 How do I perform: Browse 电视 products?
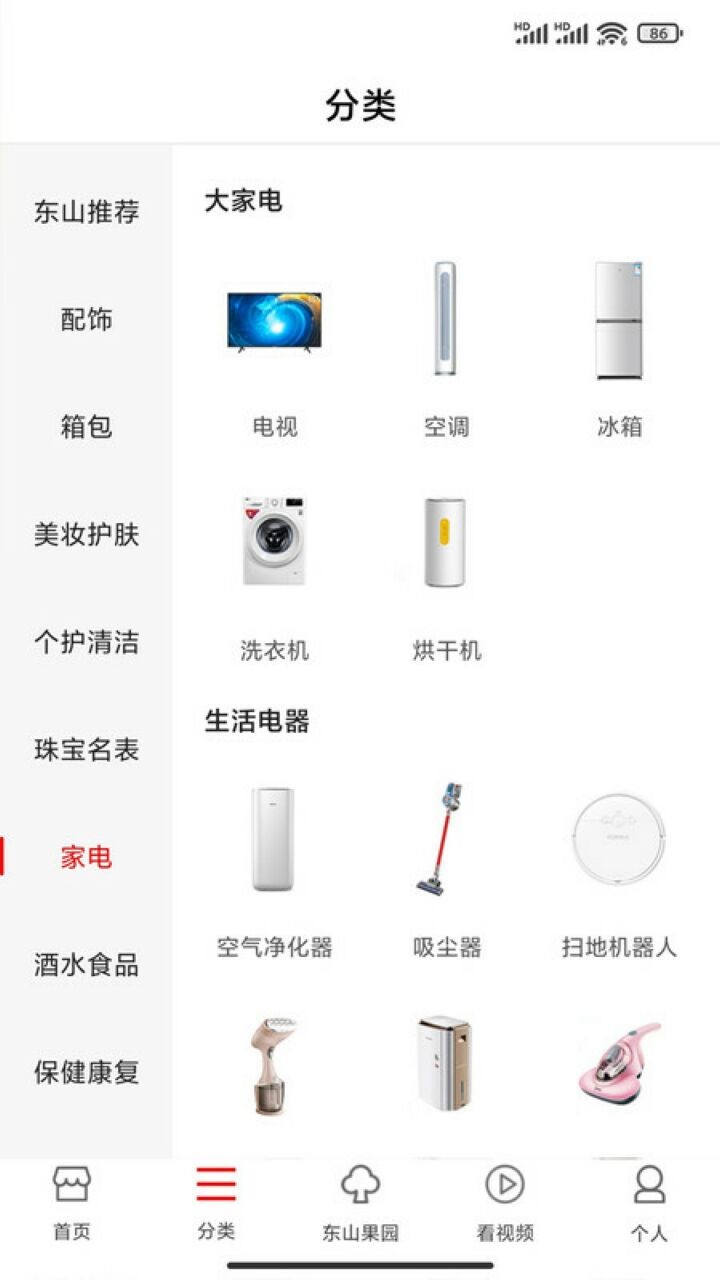(x=275, y=350)
